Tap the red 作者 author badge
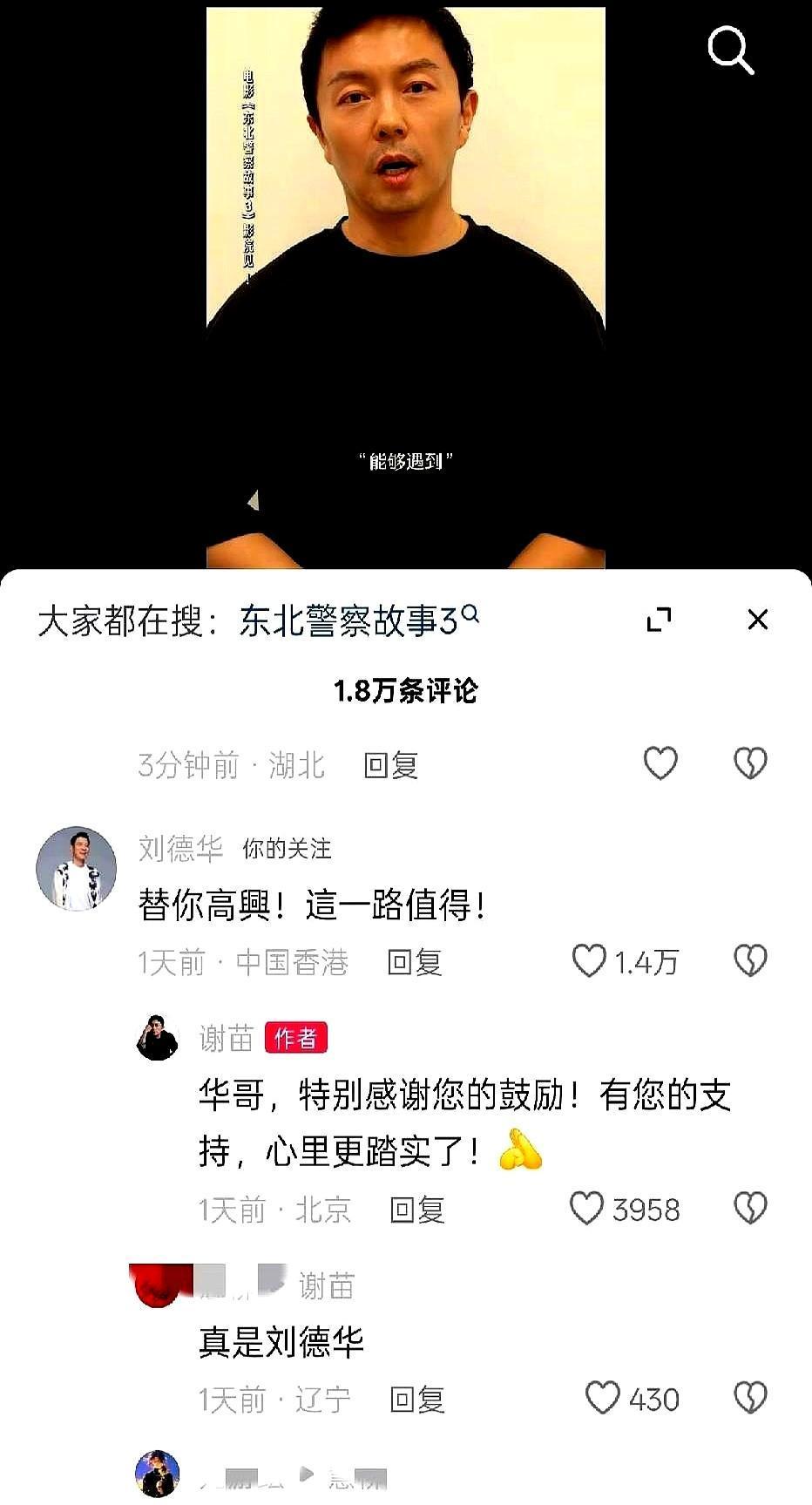 coord(294,1039)
